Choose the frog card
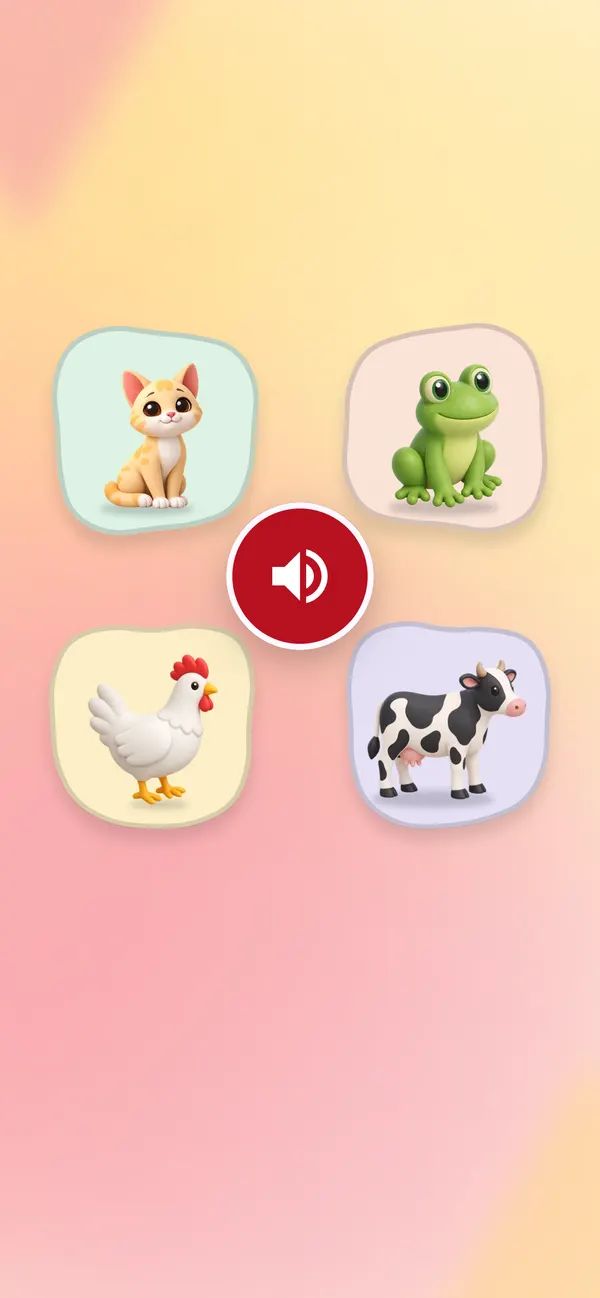Image resolution: width=600 pixels, height=1298 pixels. (x=446, y=427)
